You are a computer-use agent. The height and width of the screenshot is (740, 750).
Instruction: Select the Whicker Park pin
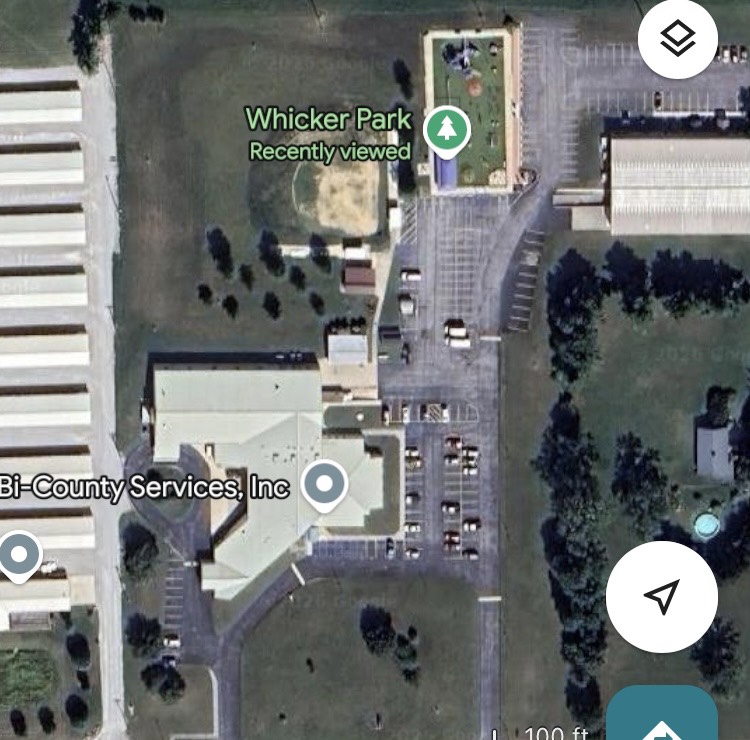(x=447, y=132)
